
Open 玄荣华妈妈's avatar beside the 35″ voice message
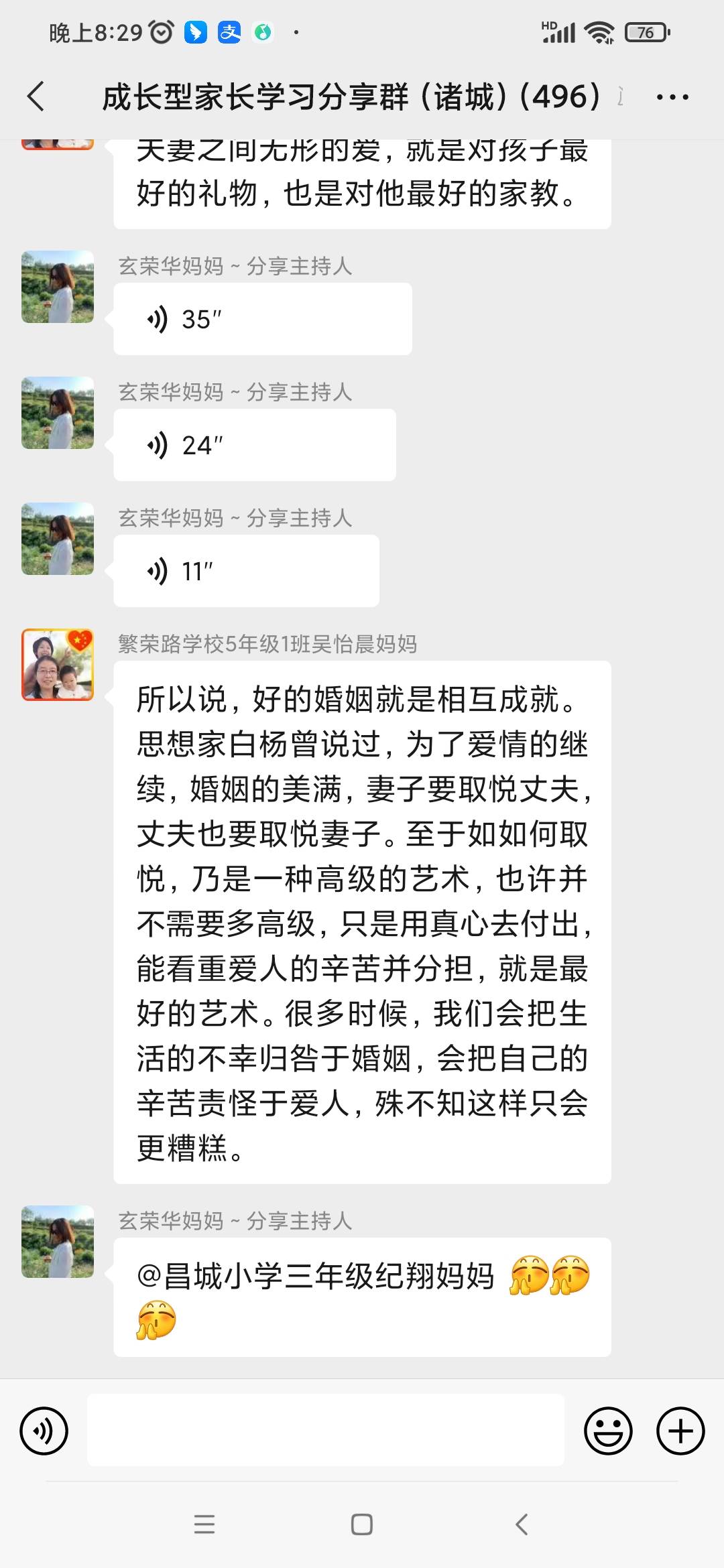point(58,287)
